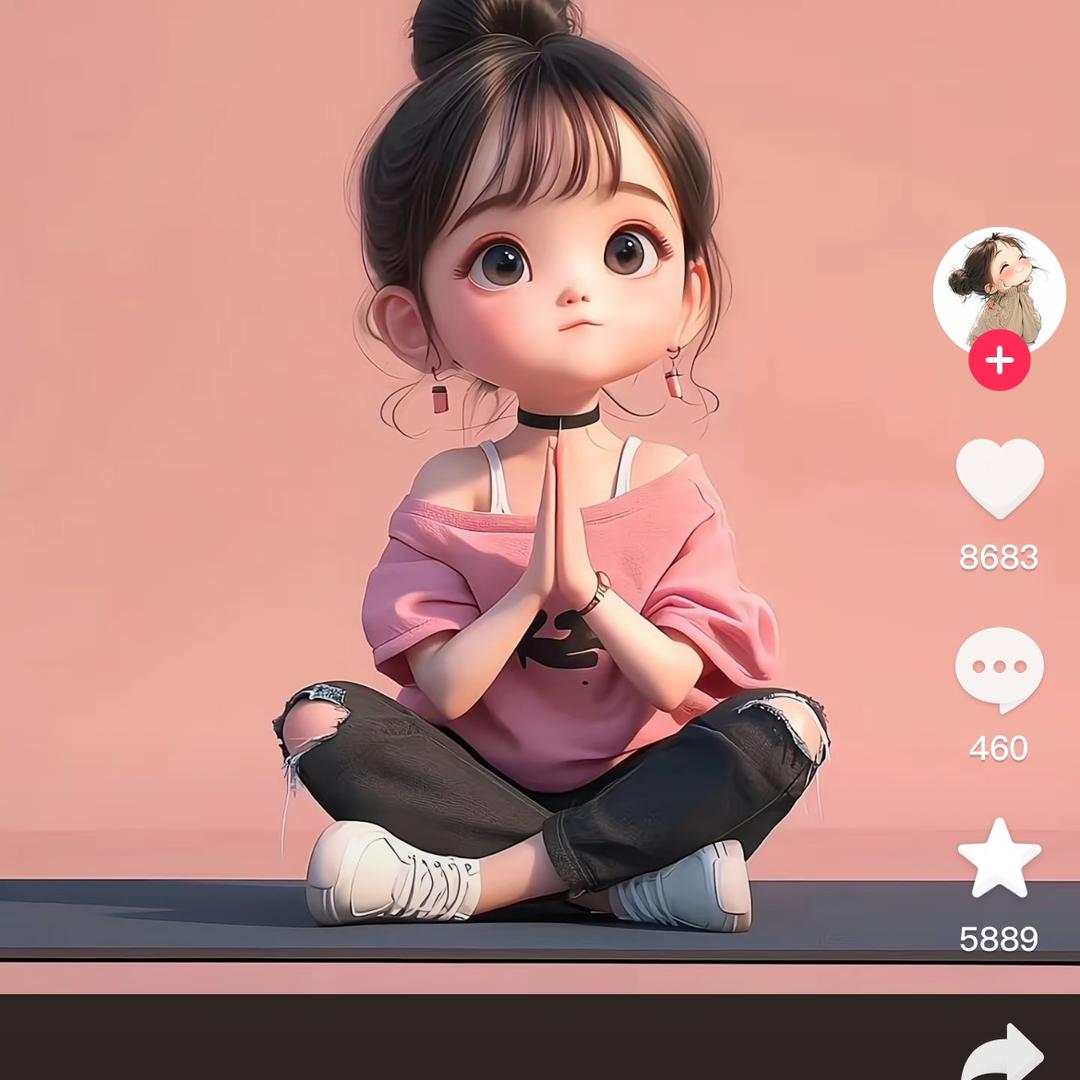Save video to favorites with star
The width and height of the screenshot is (1080, 1080).
tap(999, 859)
